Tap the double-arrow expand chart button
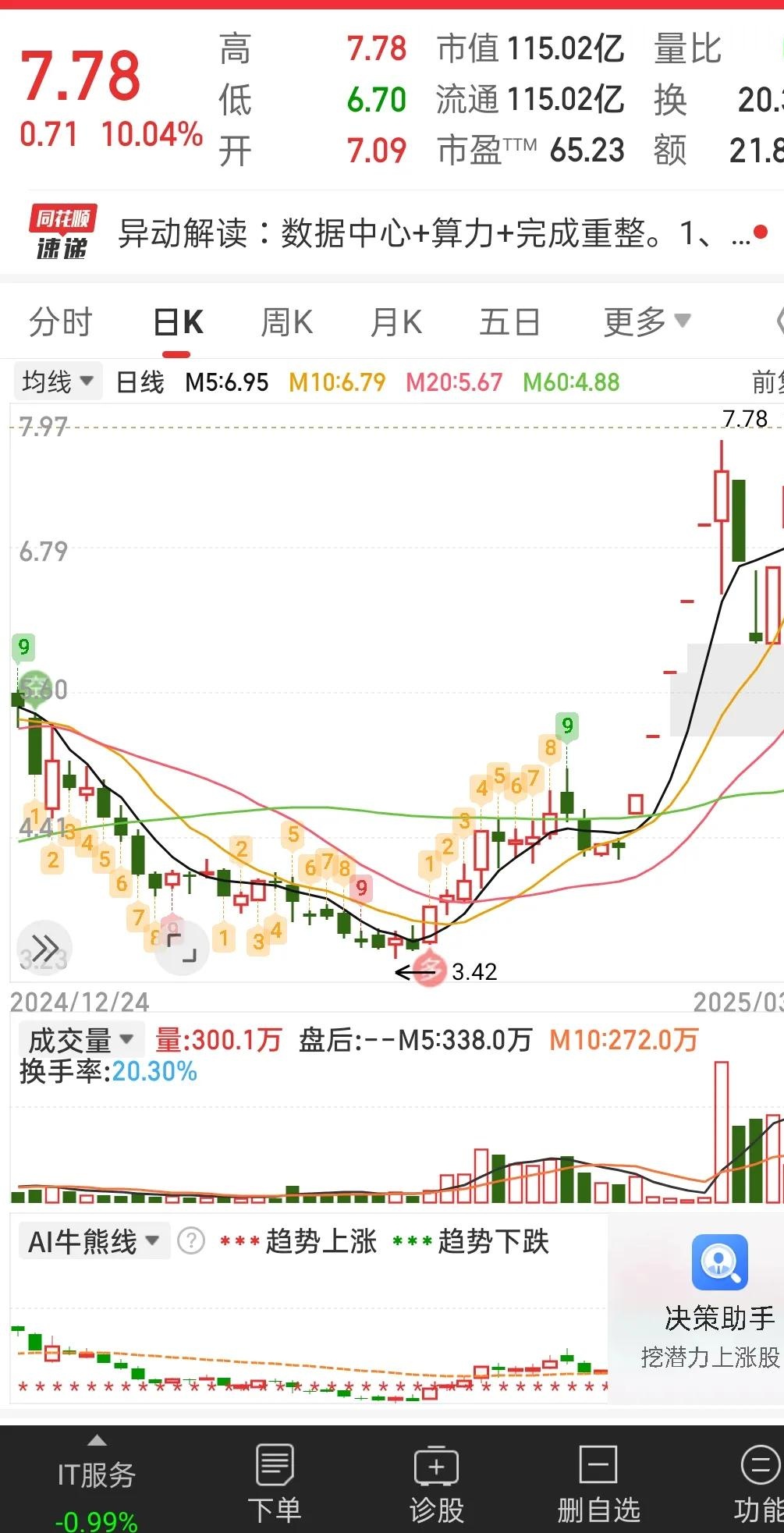Viewport: 784px width, 1533px height. (x=44, y=949)
